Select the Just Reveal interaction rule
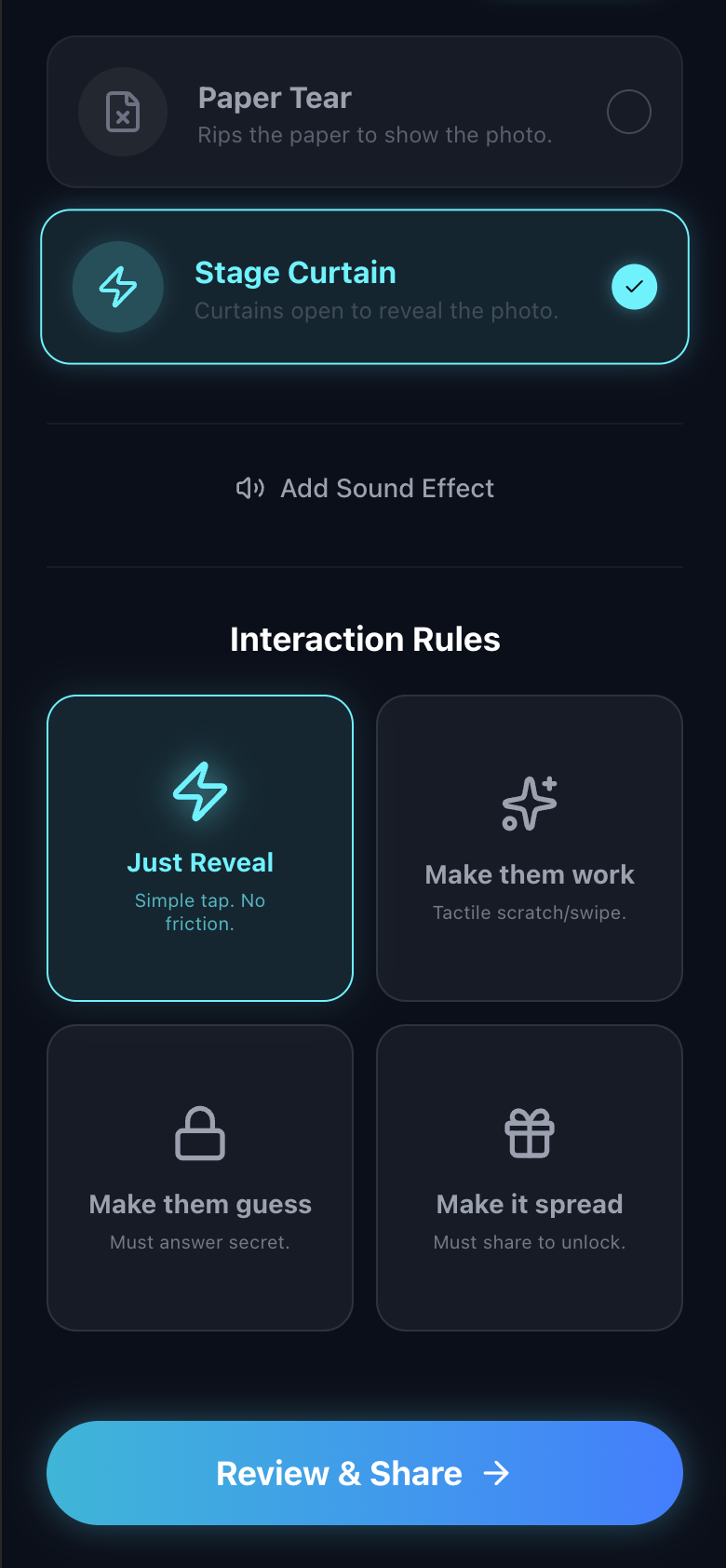Screen dimensions: 726x1568 (x=200, y=848)
